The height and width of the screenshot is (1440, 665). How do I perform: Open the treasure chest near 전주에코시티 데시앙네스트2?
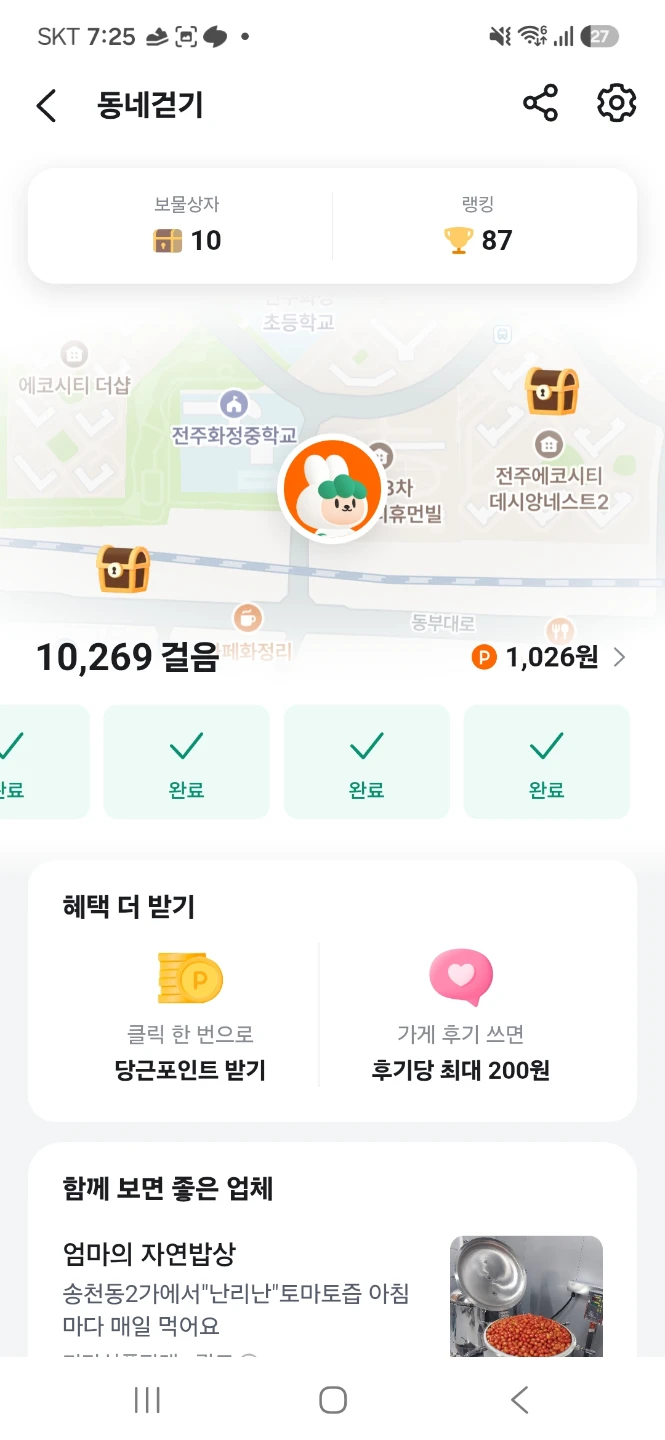pos(552,391)
